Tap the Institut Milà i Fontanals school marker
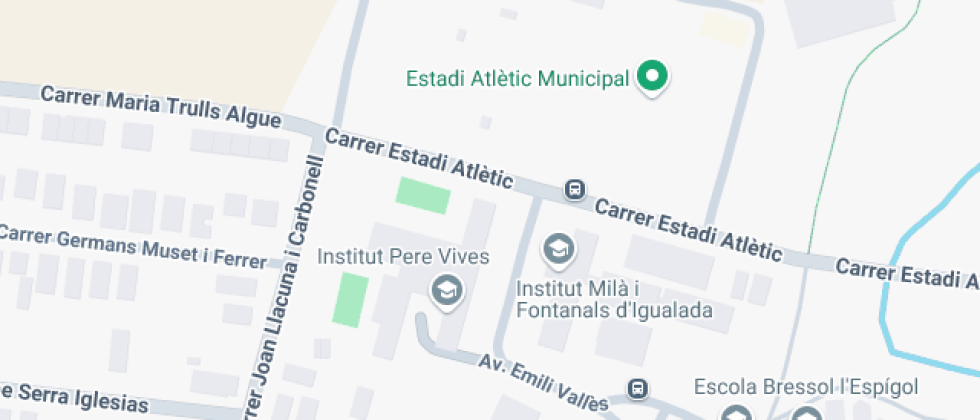980x420 pixels. point(559,251)
